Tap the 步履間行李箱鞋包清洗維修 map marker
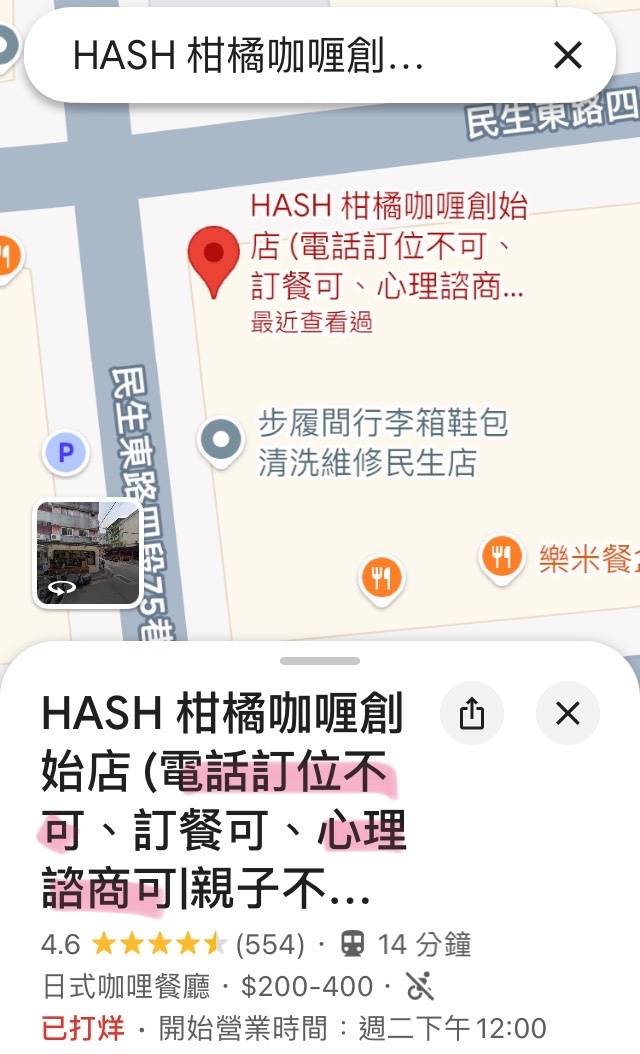 pyautogui.click(x=221, y=440)
